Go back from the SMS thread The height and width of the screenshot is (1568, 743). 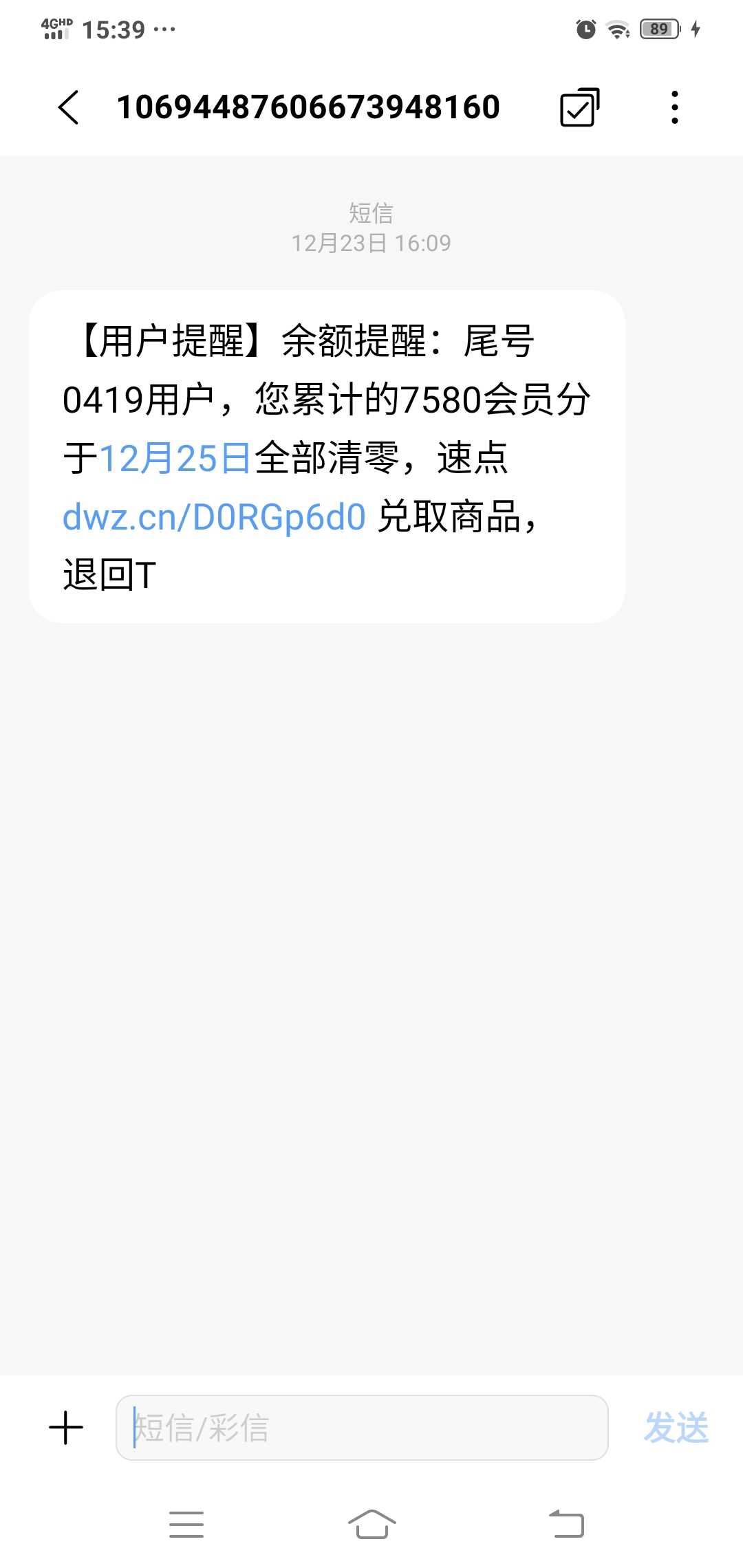69,107
